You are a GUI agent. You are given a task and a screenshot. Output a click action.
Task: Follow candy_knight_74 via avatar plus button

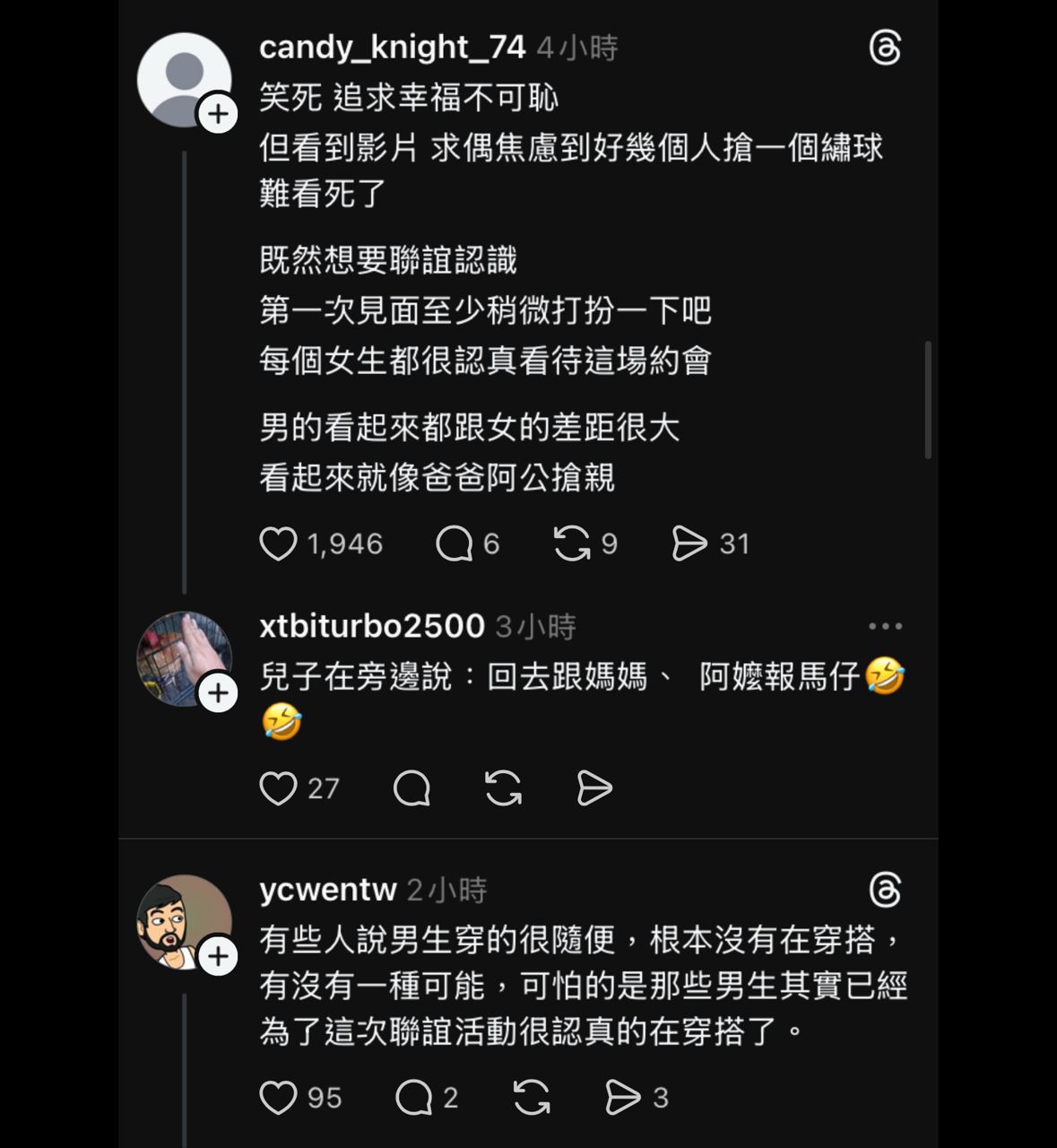218,114
